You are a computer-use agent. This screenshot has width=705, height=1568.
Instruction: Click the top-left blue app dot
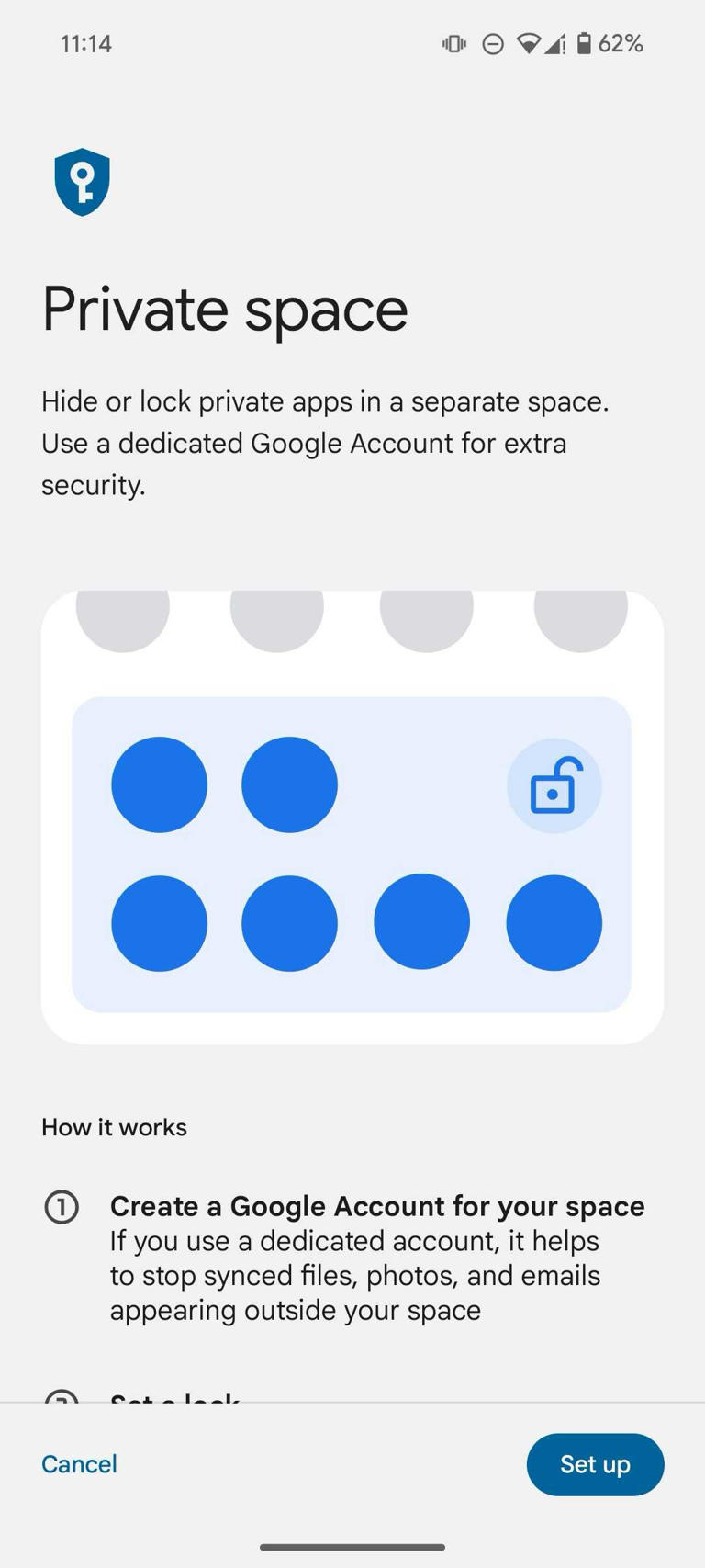(158, 784)
